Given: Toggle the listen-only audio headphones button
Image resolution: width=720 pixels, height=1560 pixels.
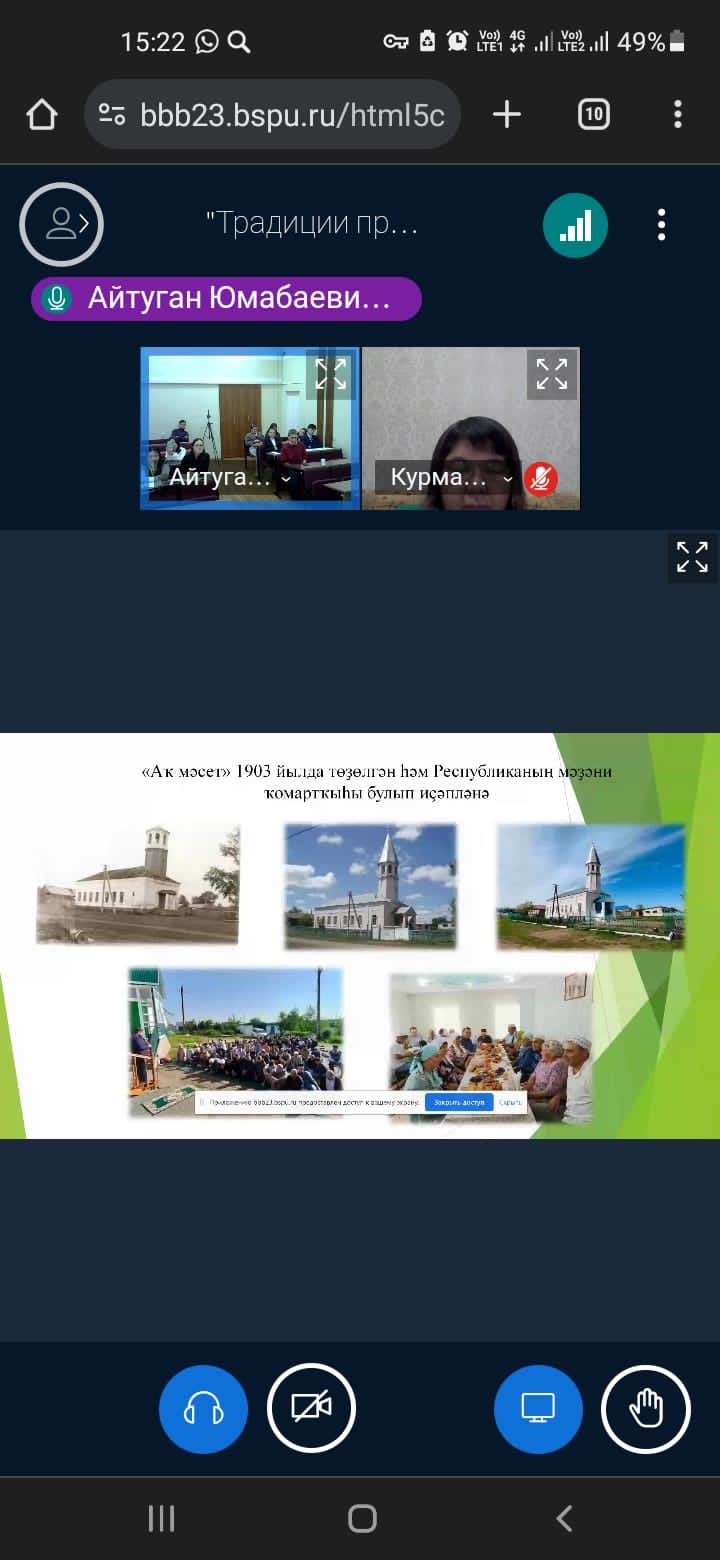Looking at the screenshot, I should pos(203,1408).
